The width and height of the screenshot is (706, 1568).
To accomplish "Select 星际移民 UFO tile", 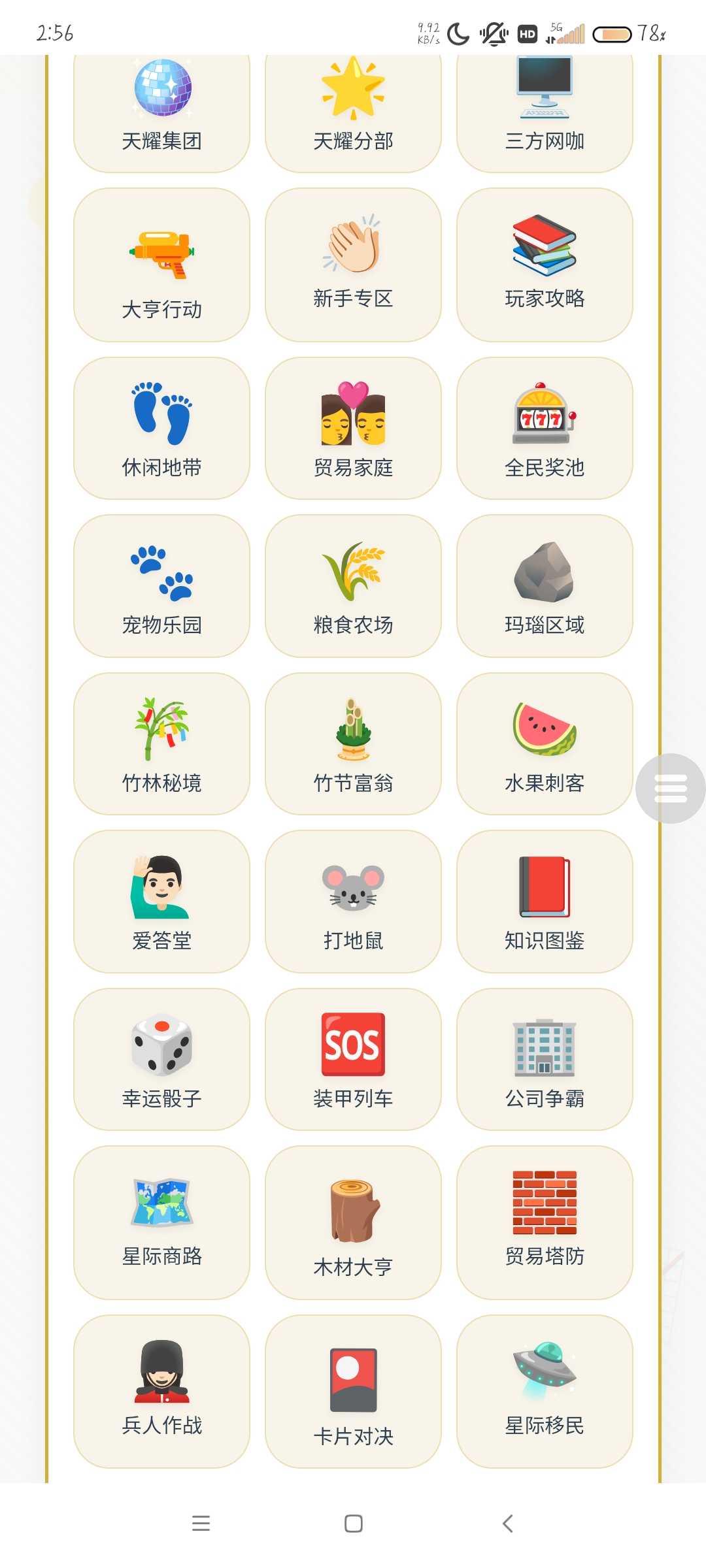I will pyautogui.click(x=545, y=1392).
